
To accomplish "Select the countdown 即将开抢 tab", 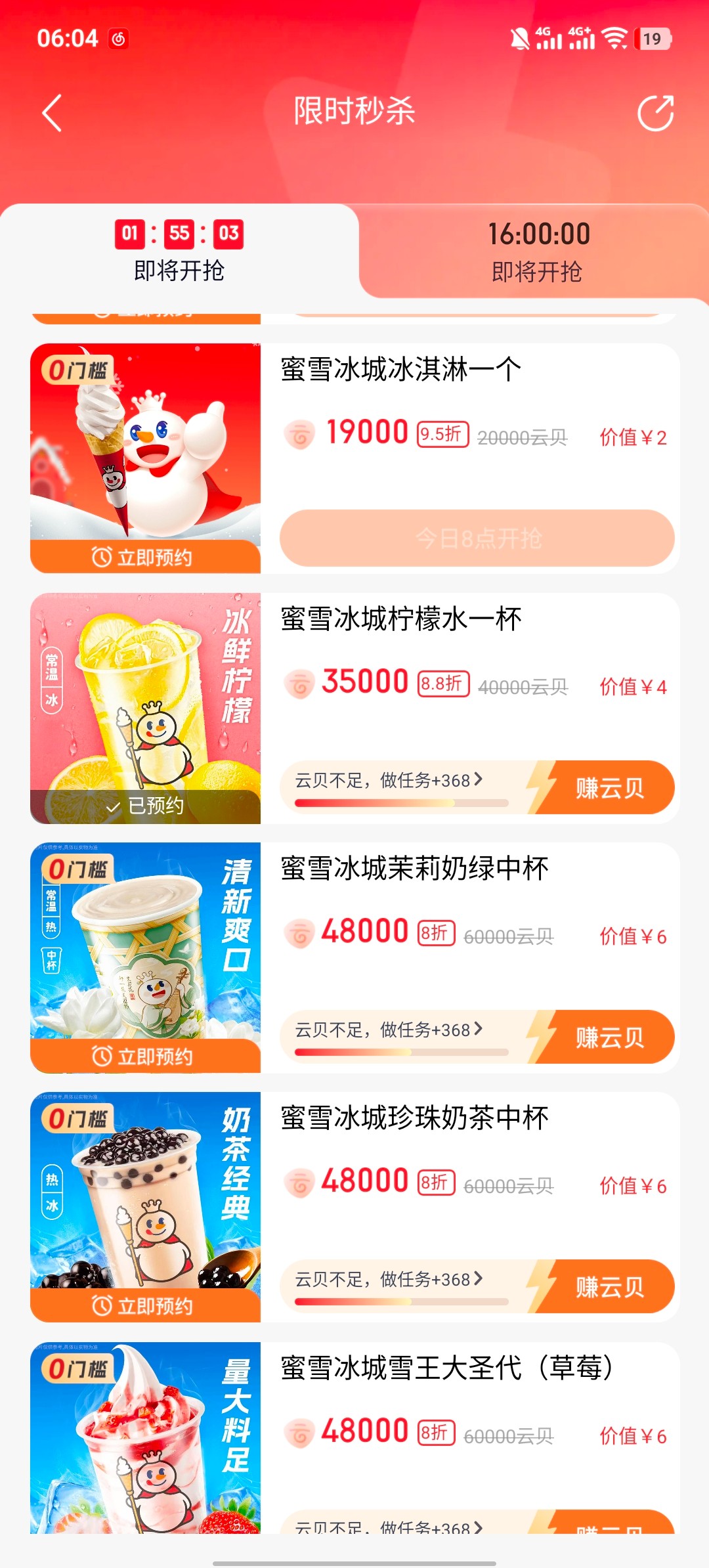I will pos(179,251).
